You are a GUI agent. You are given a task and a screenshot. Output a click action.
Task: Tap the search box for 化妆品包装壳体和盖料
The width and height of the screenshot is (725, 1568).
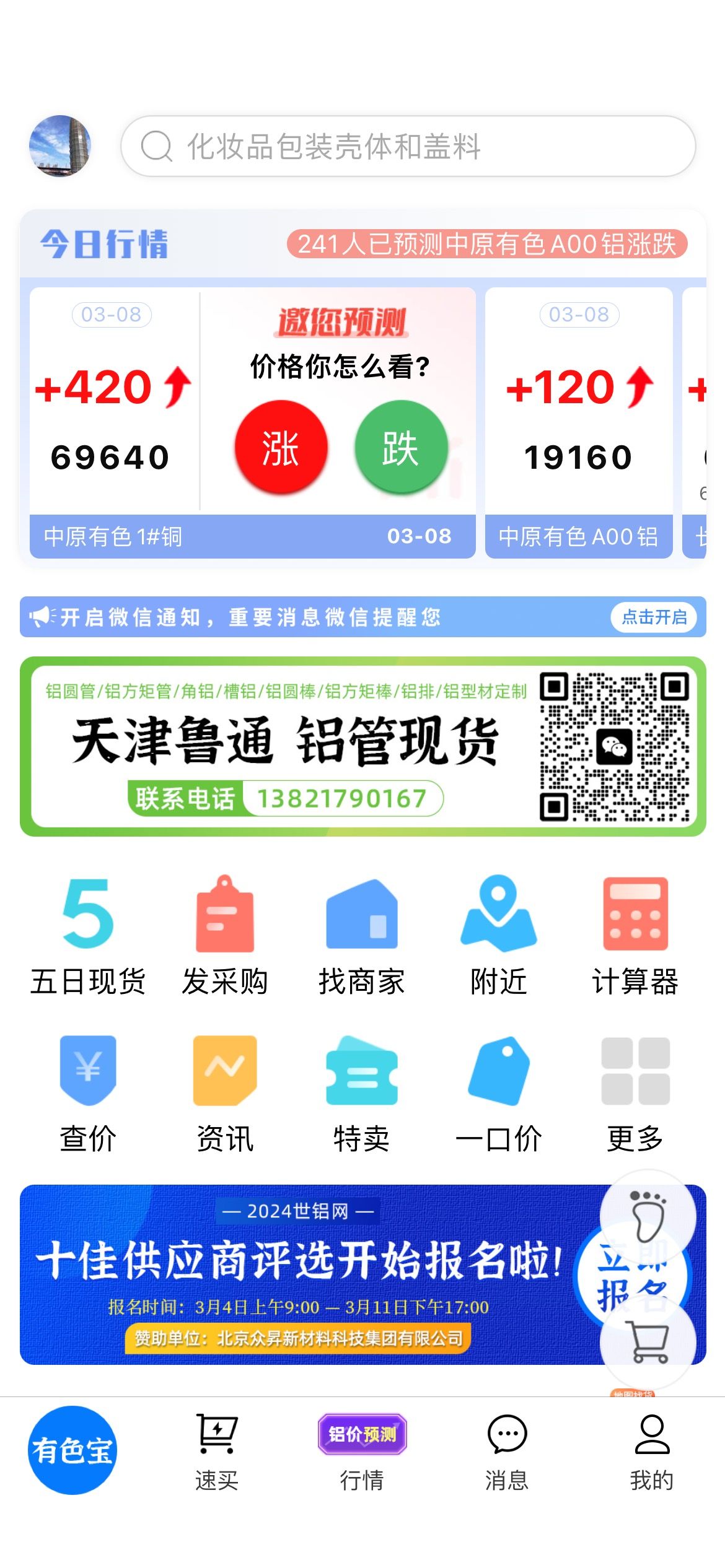pyautogui.click(x=408, y=146)
